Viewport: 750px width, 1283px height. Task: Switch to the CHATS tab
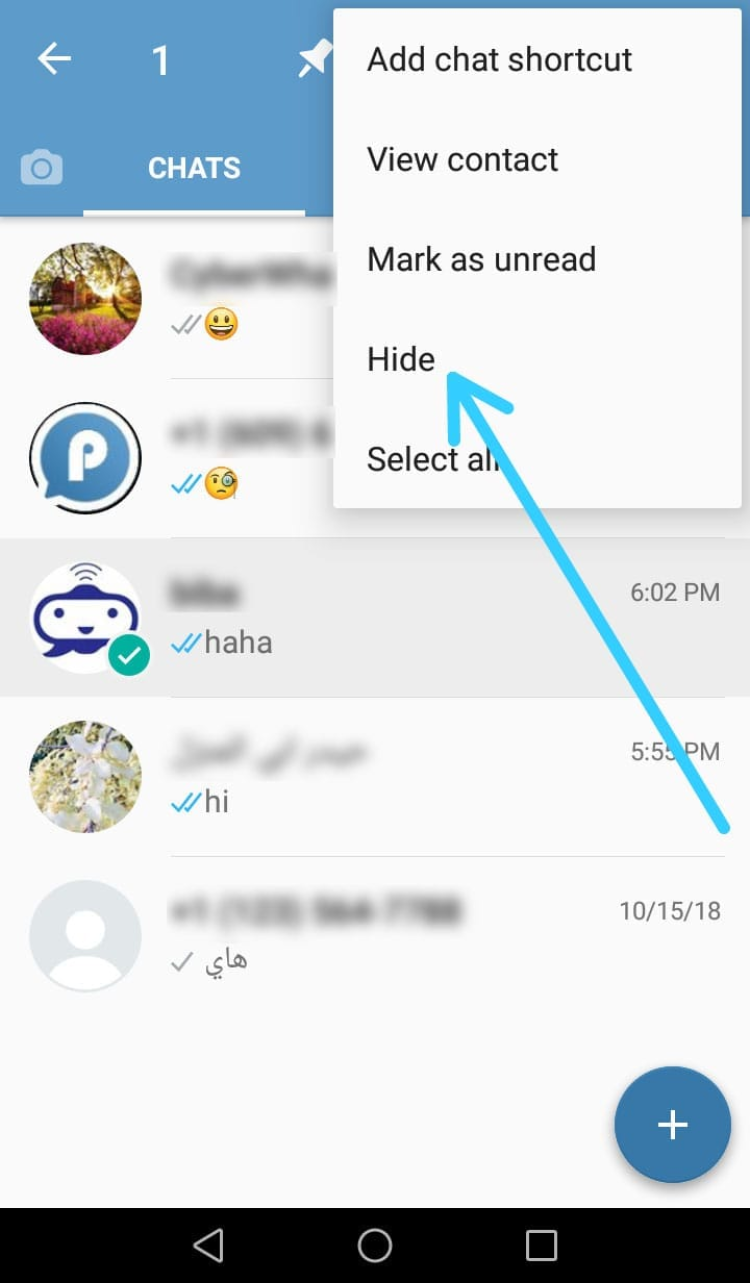(x=194, y=168)
